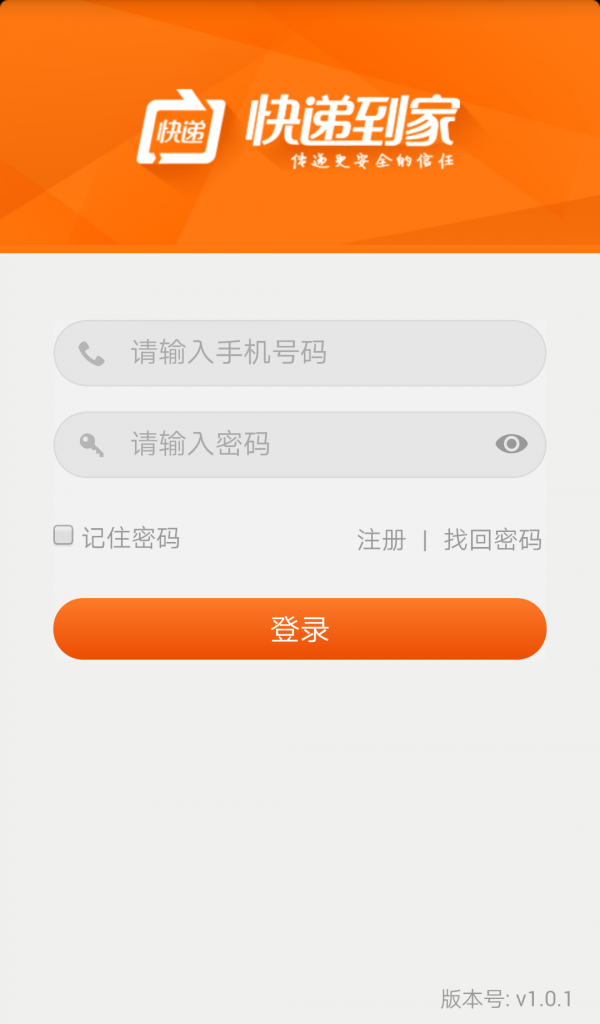
Task: Open 找回密码 to recover password
Action: pyautogui.click(x=493, y=540)
